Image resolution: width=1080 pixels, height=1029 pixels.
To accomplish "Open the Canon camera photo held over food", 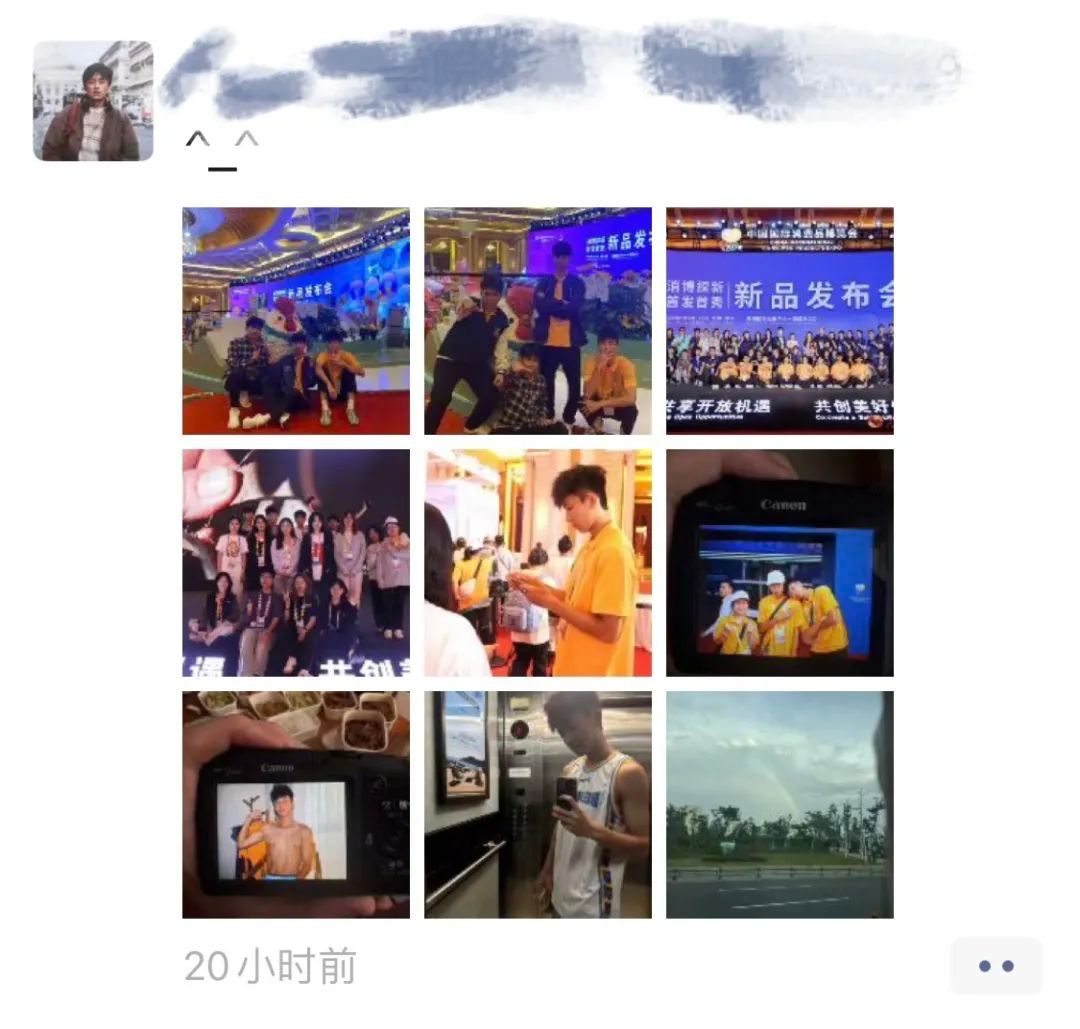I will [296, 805].
